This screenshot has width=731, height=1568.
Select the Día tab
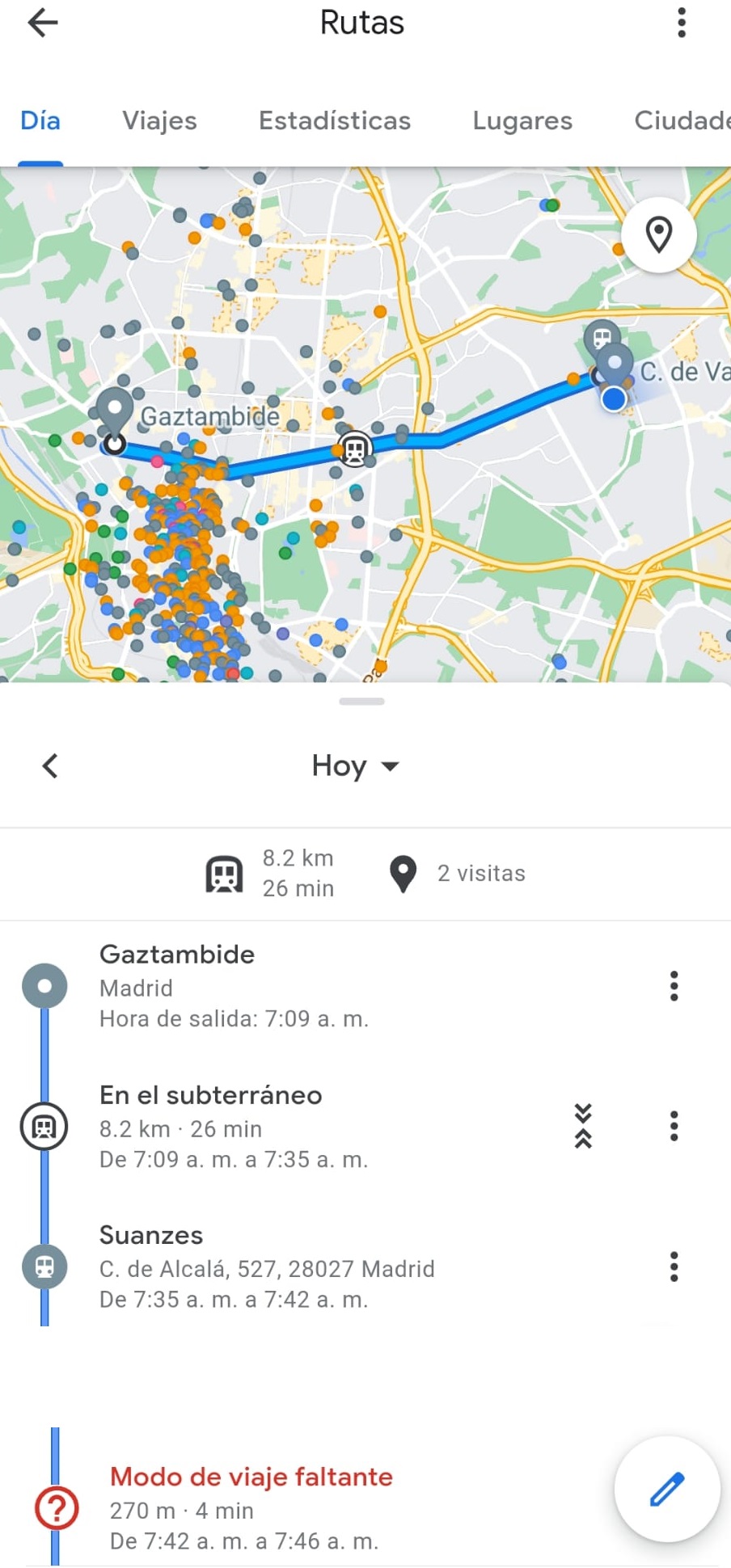coord(40,120)
